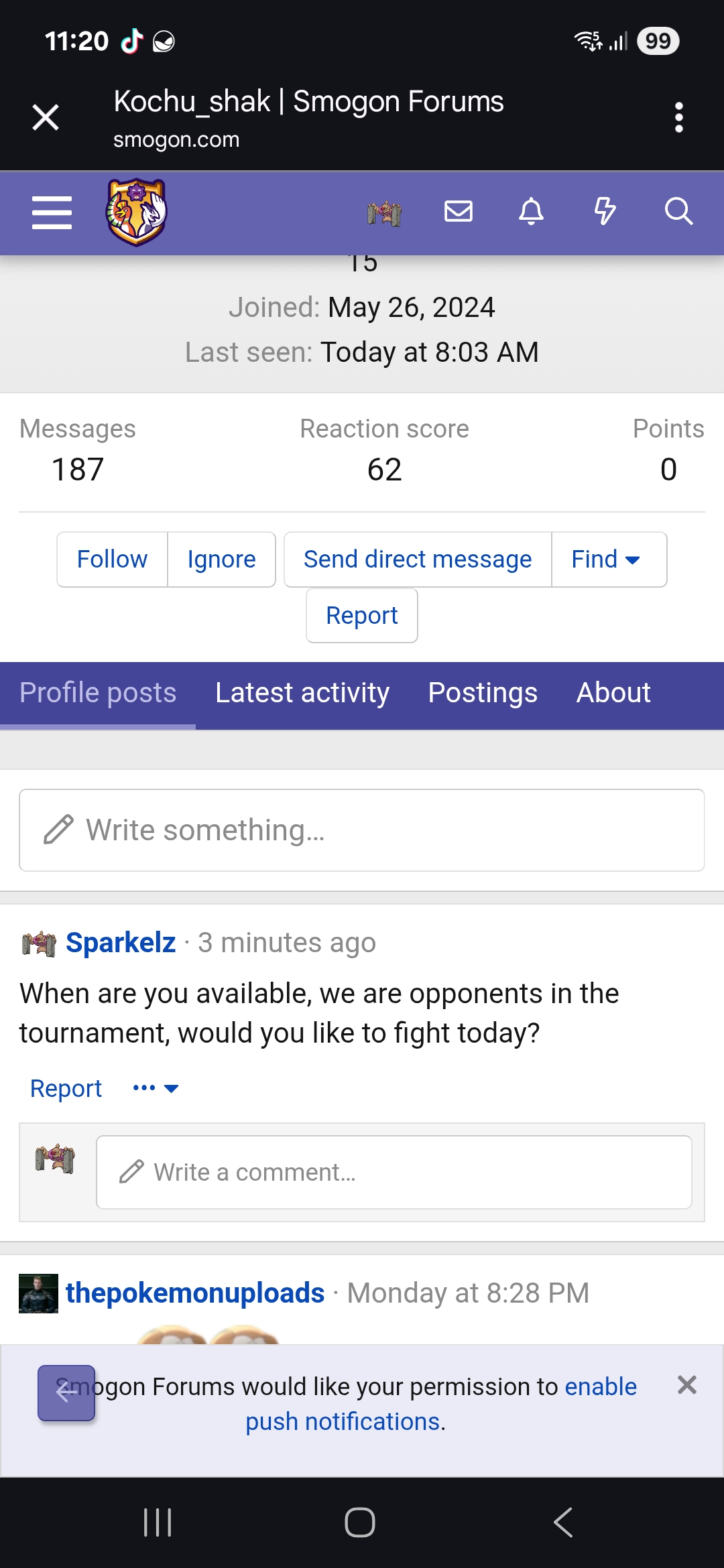Screen dimensions: 724x1568
Task: Close the browser tab with X
Action: (46, 118)
